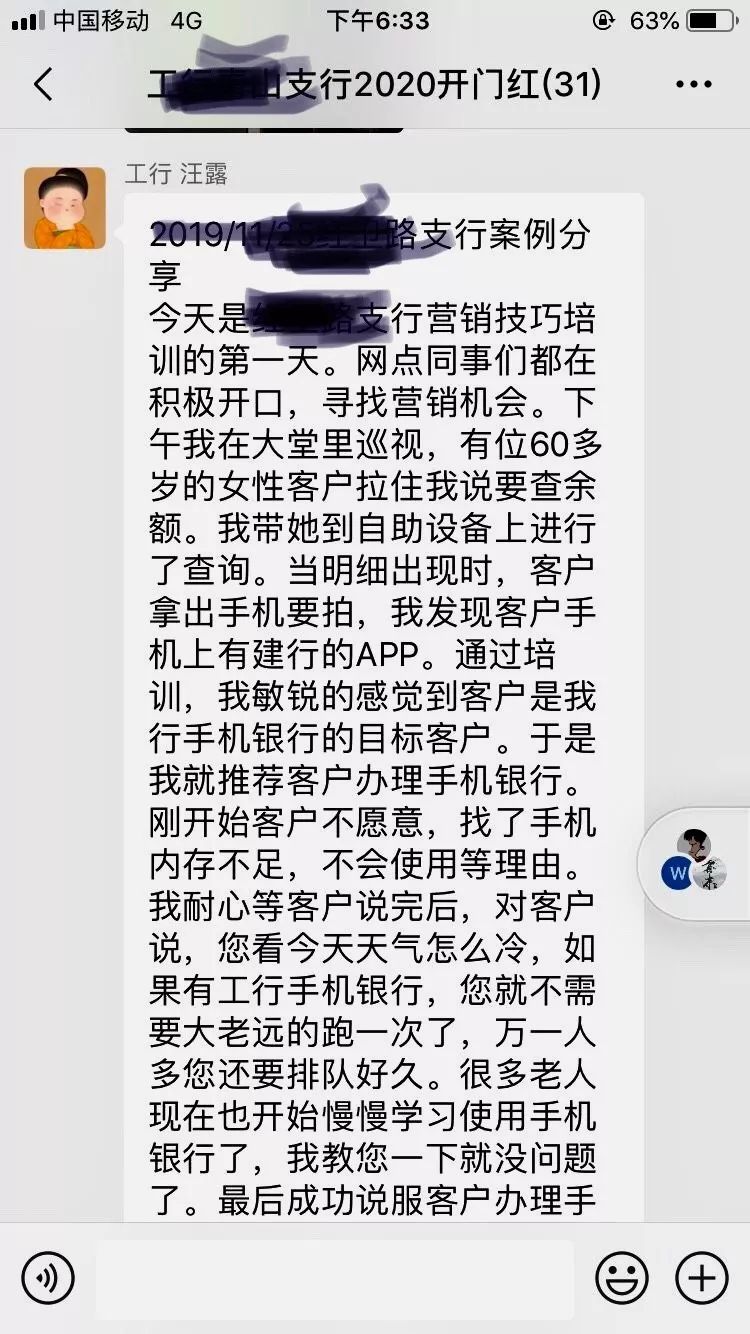Open 汪露's profile avatar
The width and height of the screenshot is (750, 1334).
pos(65,208)
